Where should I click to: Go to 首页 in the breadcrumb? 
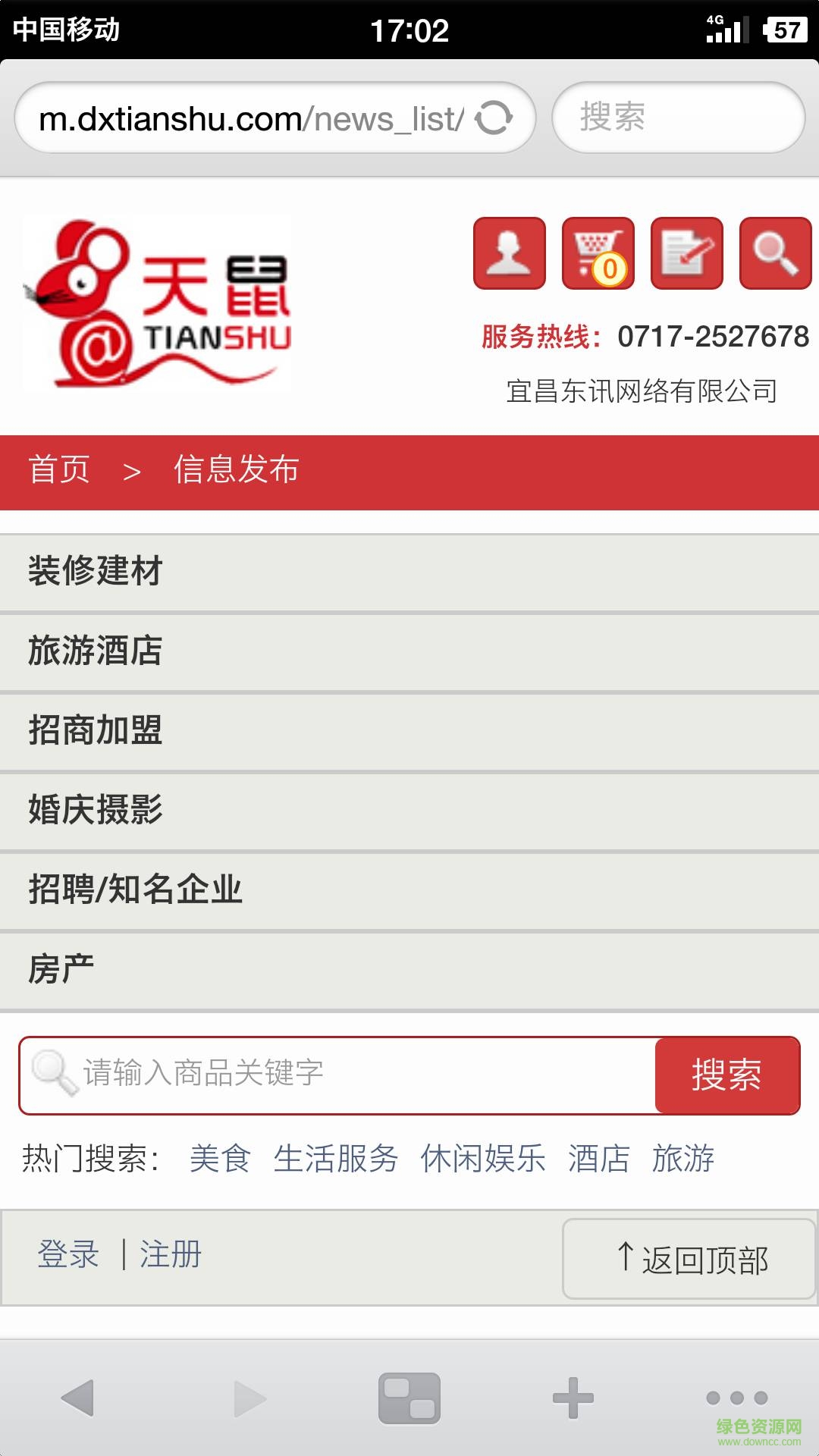point(59,469)
